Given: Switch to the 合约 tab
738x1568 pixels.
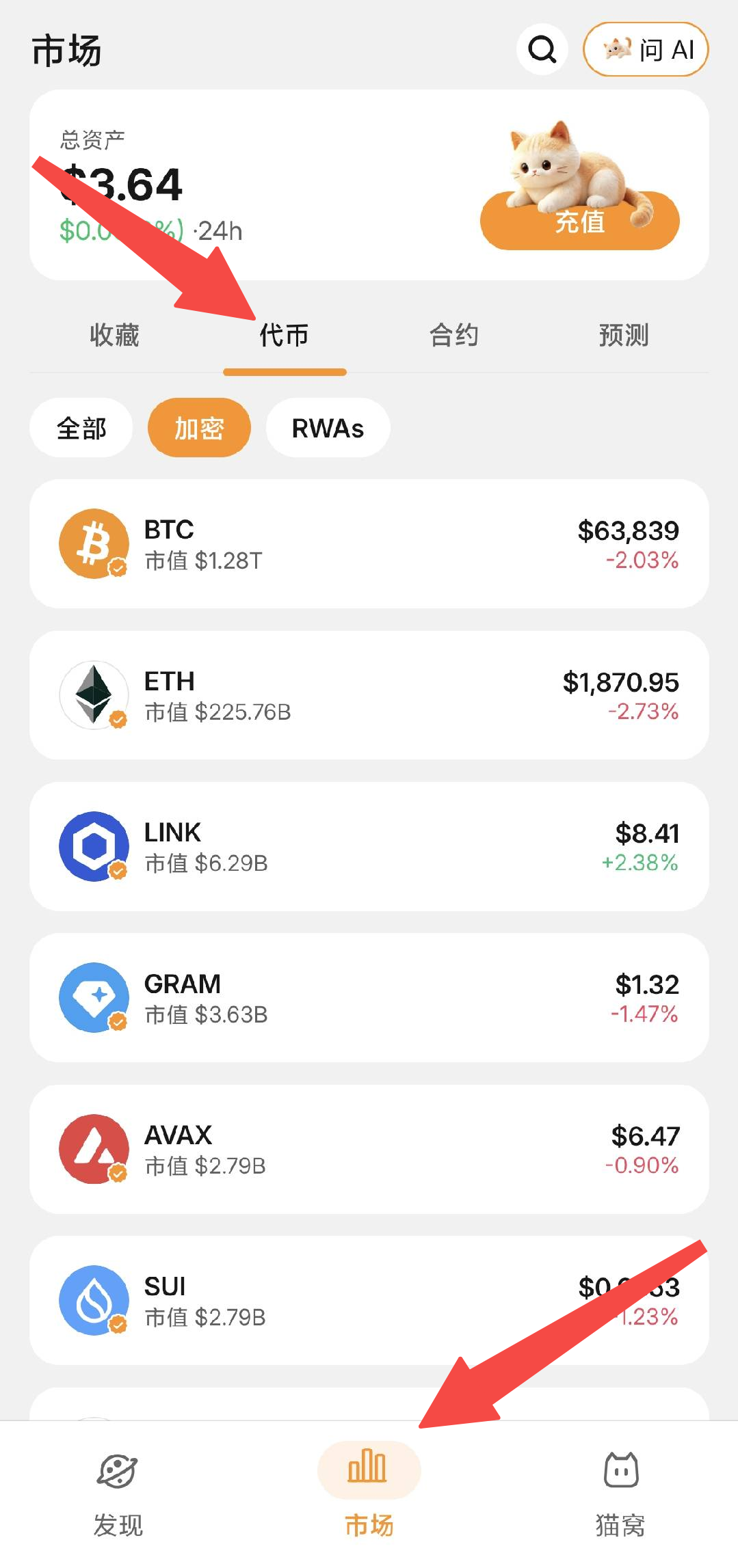Looking at the screenshot, I should (454, 335).
